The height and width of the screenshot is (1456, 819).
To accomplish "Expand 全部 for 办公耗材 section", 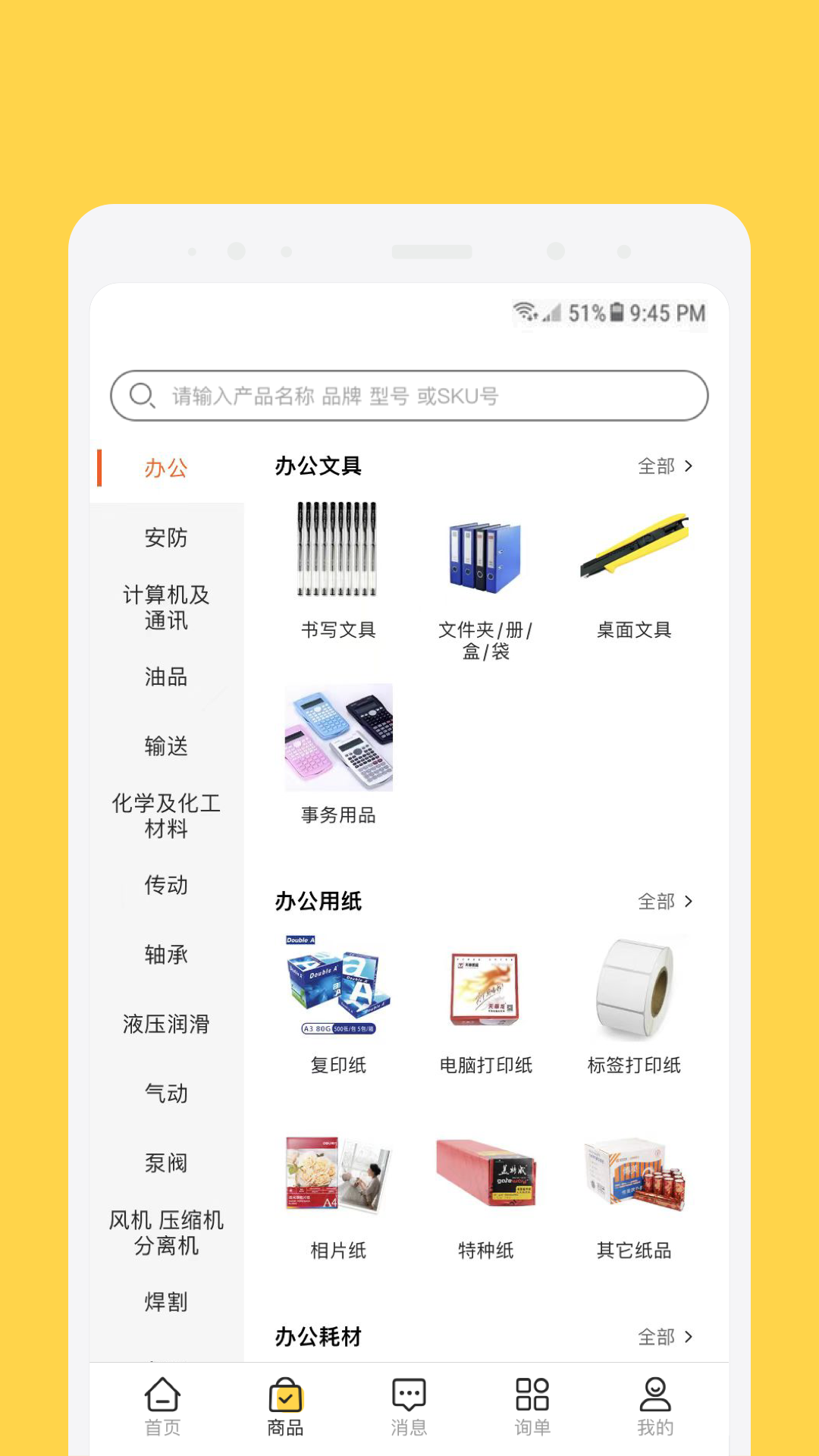I will pyautogui.click(x=666, y=1337).
